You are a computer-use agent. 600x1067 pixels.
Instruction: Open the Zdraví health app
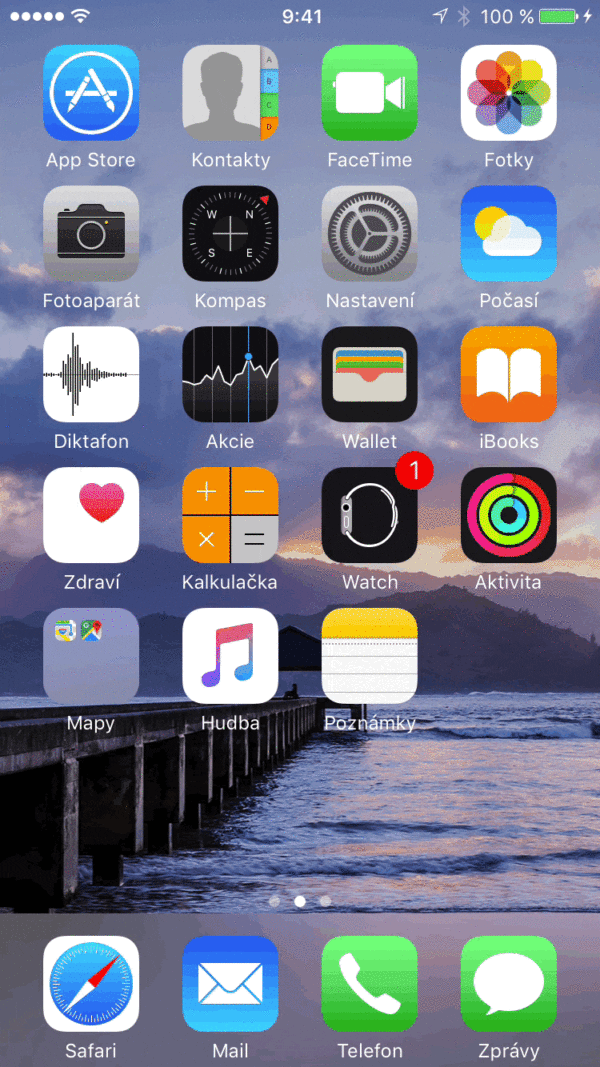91,515
